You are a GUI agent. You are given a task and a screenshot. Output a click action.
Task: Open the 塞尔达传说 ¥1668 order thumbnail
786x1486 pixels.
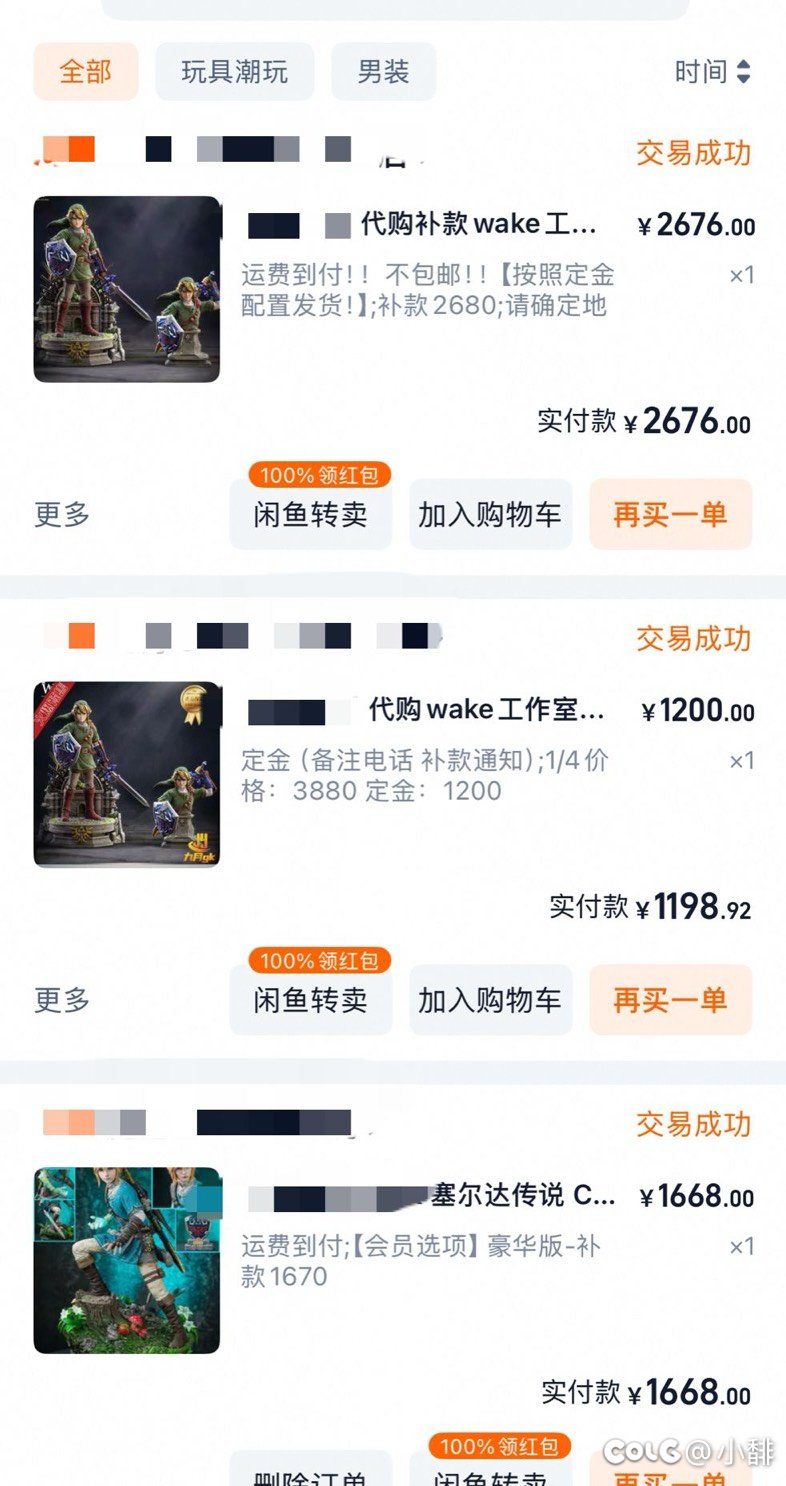point(127,1260)
